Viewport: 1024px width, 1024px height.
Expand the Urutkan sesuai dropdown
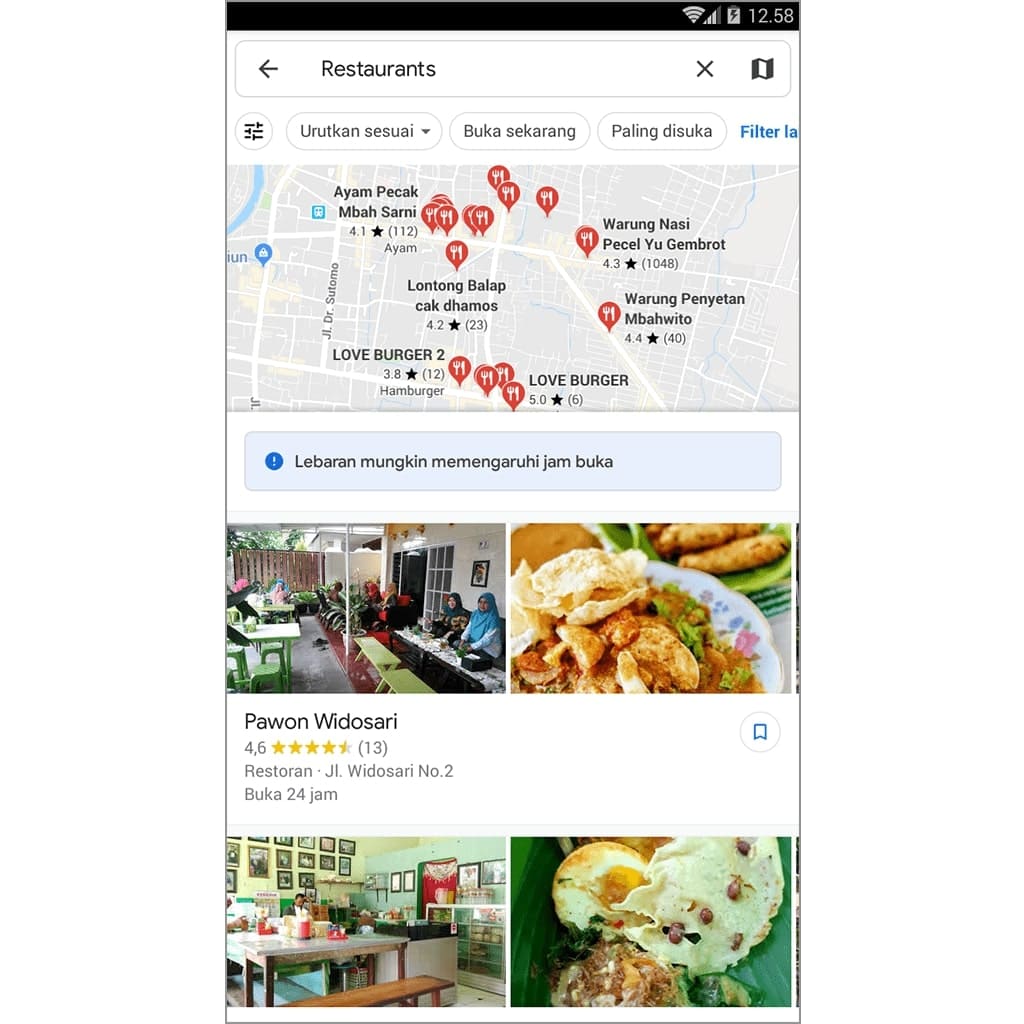point(364,131)
